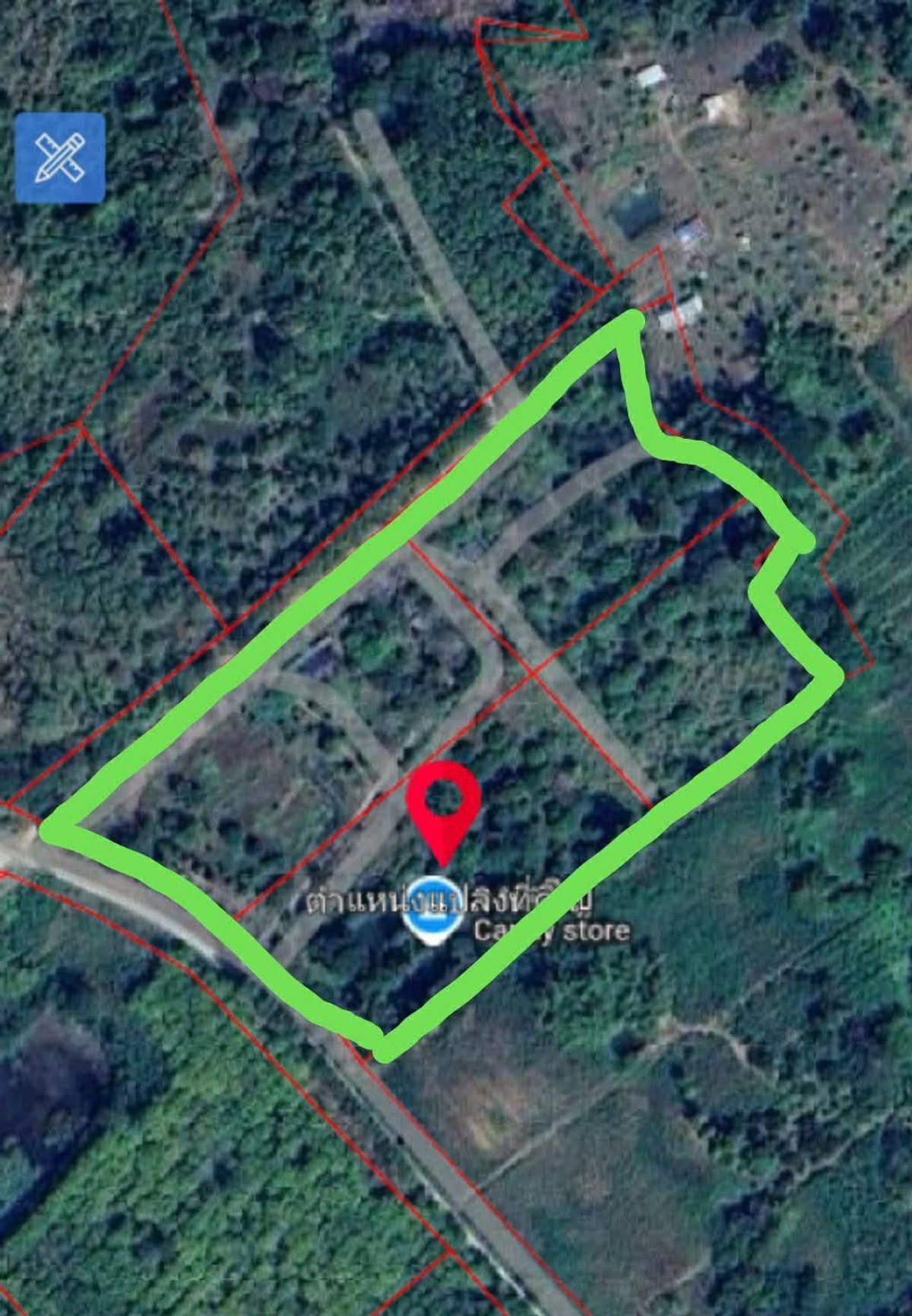Open the ruler and pencil measuring tool
This screenshot has width=912, height=1316.
click(60, 158)
